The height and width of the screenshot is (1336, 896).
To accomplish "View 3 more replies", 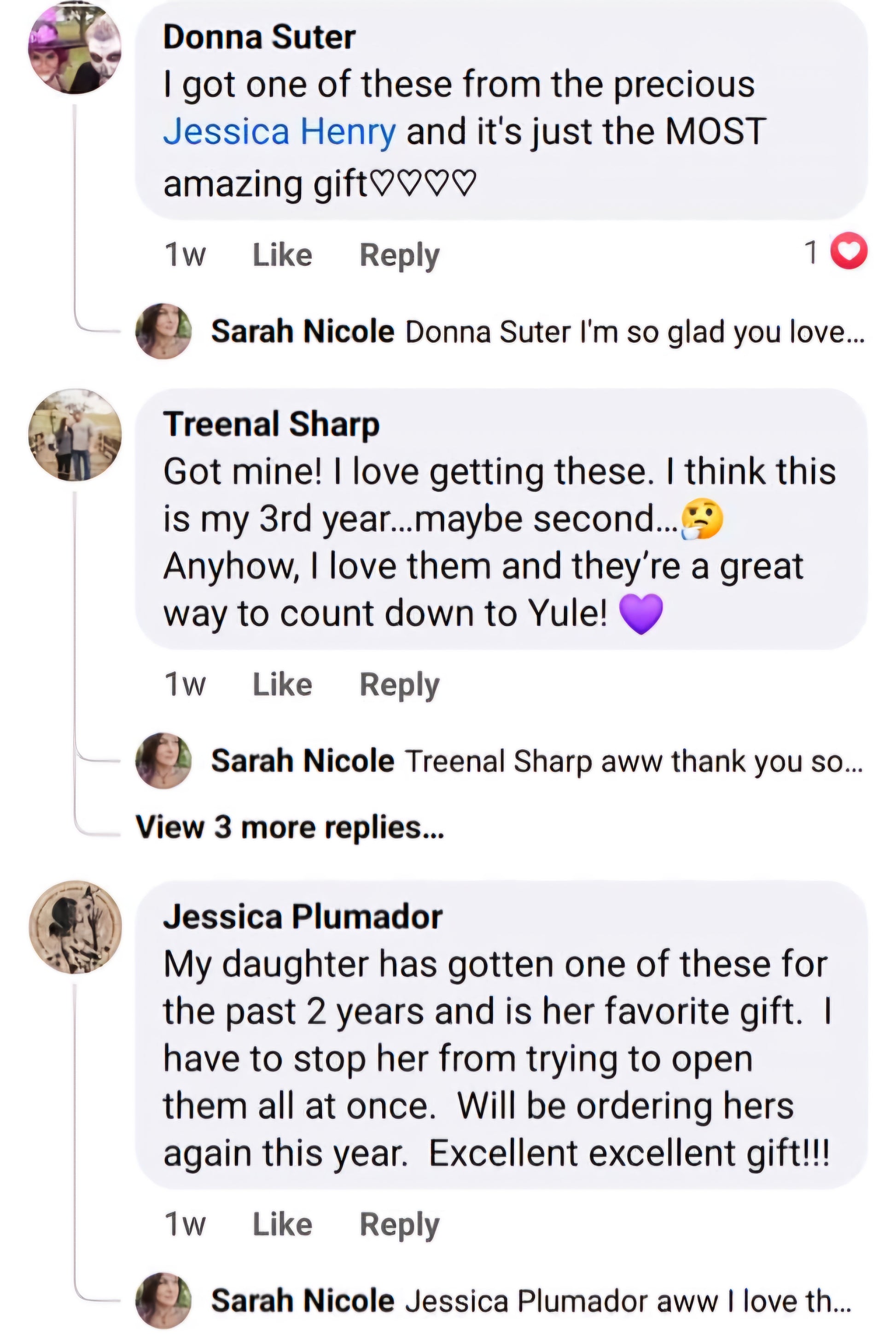I will point(290,827).
